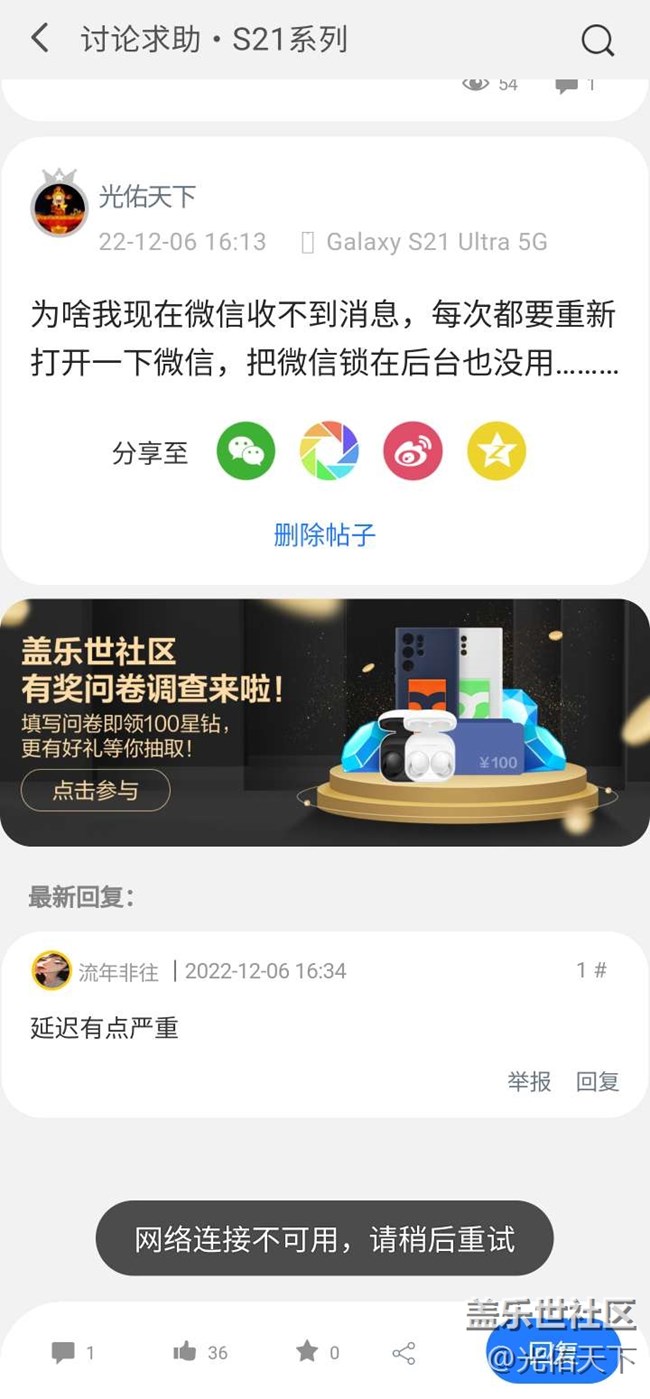Tap the share icon in the bottom bar
This screenshot has height=1399, width=650.
click(404, 1354)
